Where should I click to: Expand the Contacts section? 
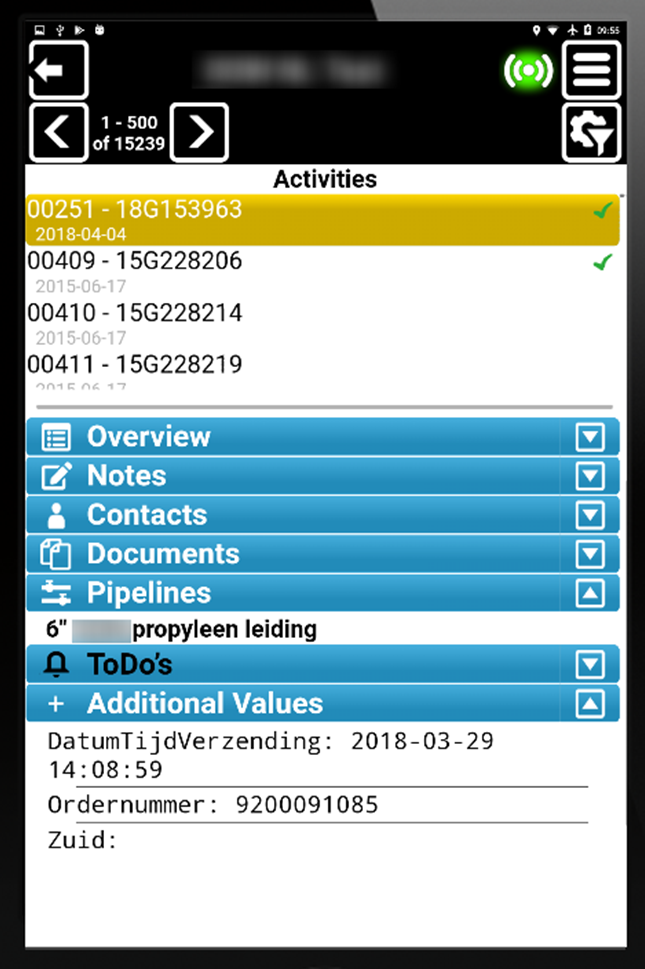tap(590, 515)
